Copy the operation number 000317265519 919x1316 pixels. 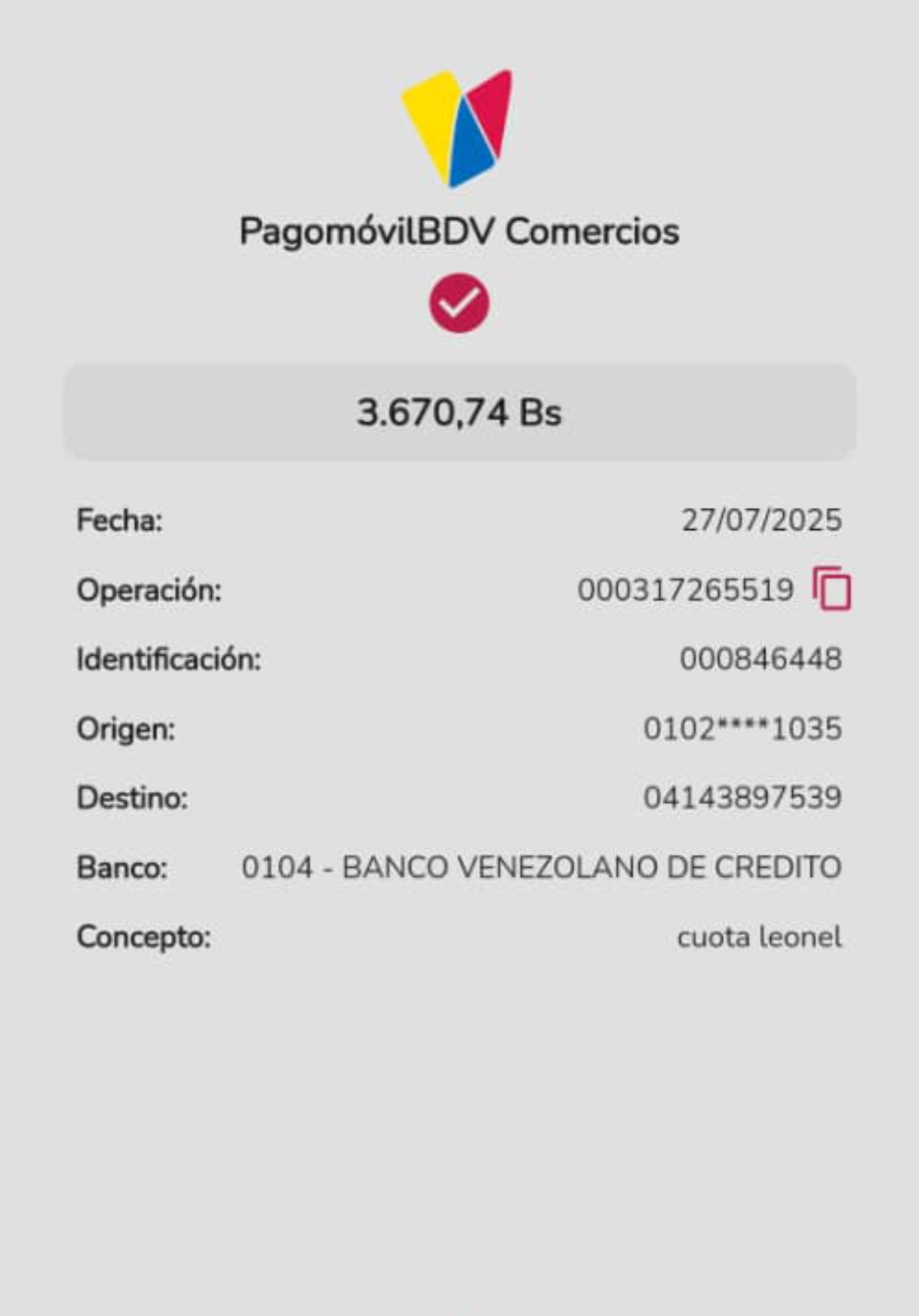tap(831, 589)
